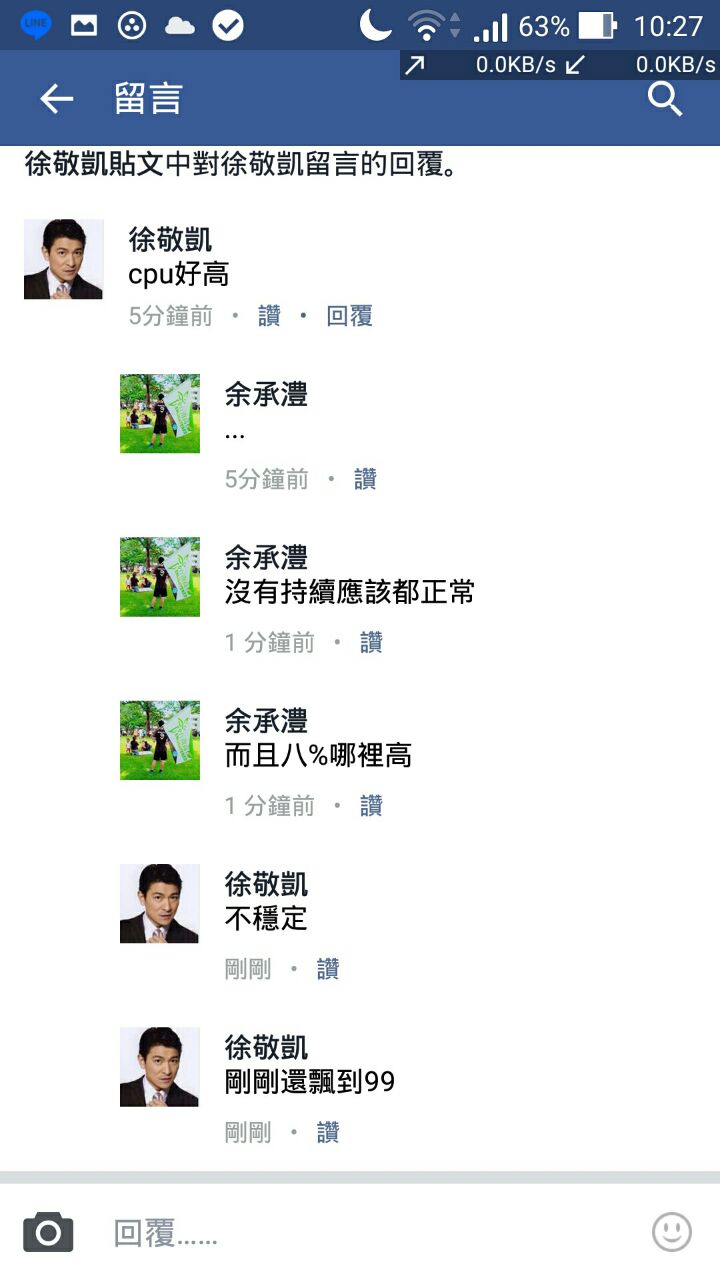Reply to the comment "cpu好高"

349,316
